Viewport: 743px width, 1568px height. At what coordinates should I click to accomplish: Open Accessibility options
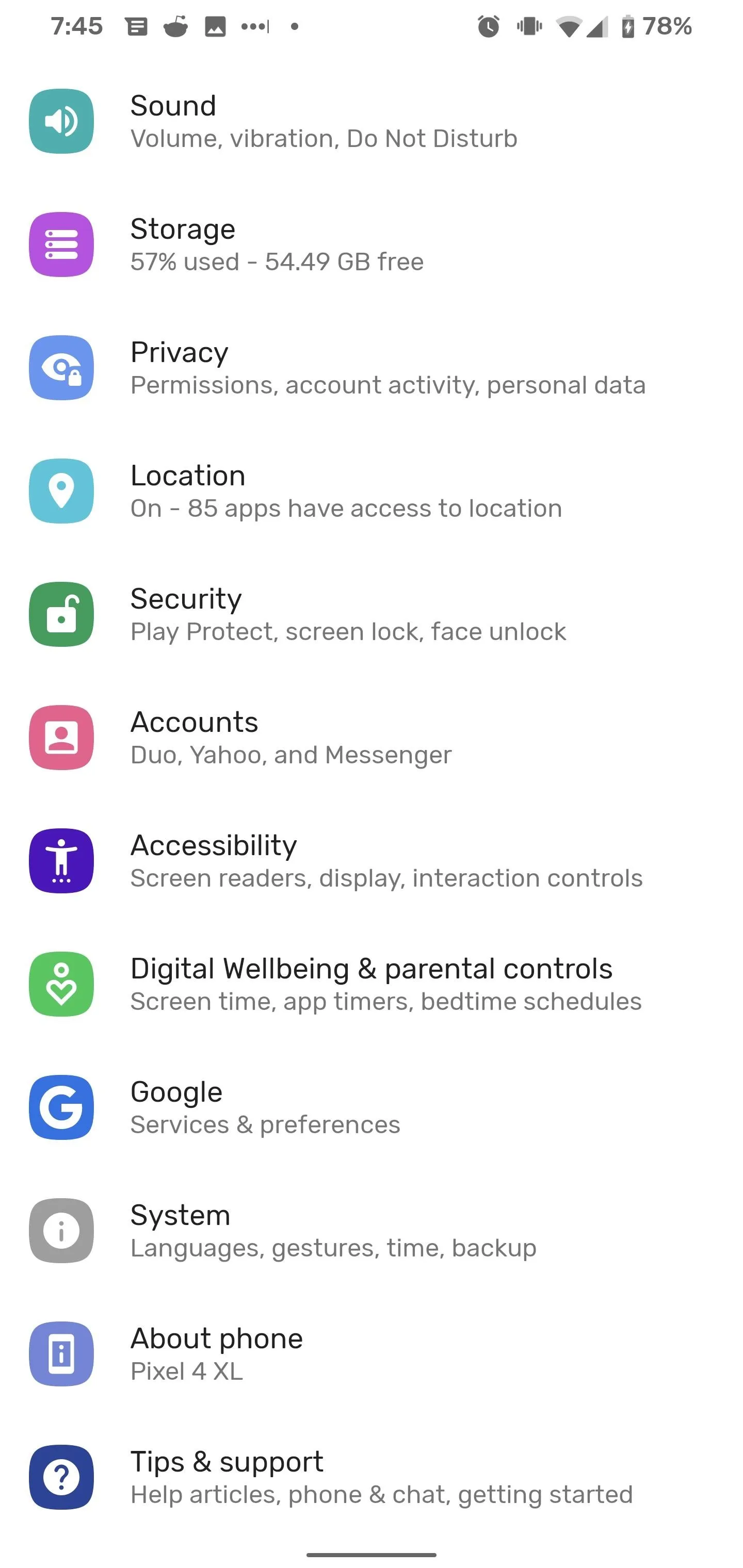[372, 861]
